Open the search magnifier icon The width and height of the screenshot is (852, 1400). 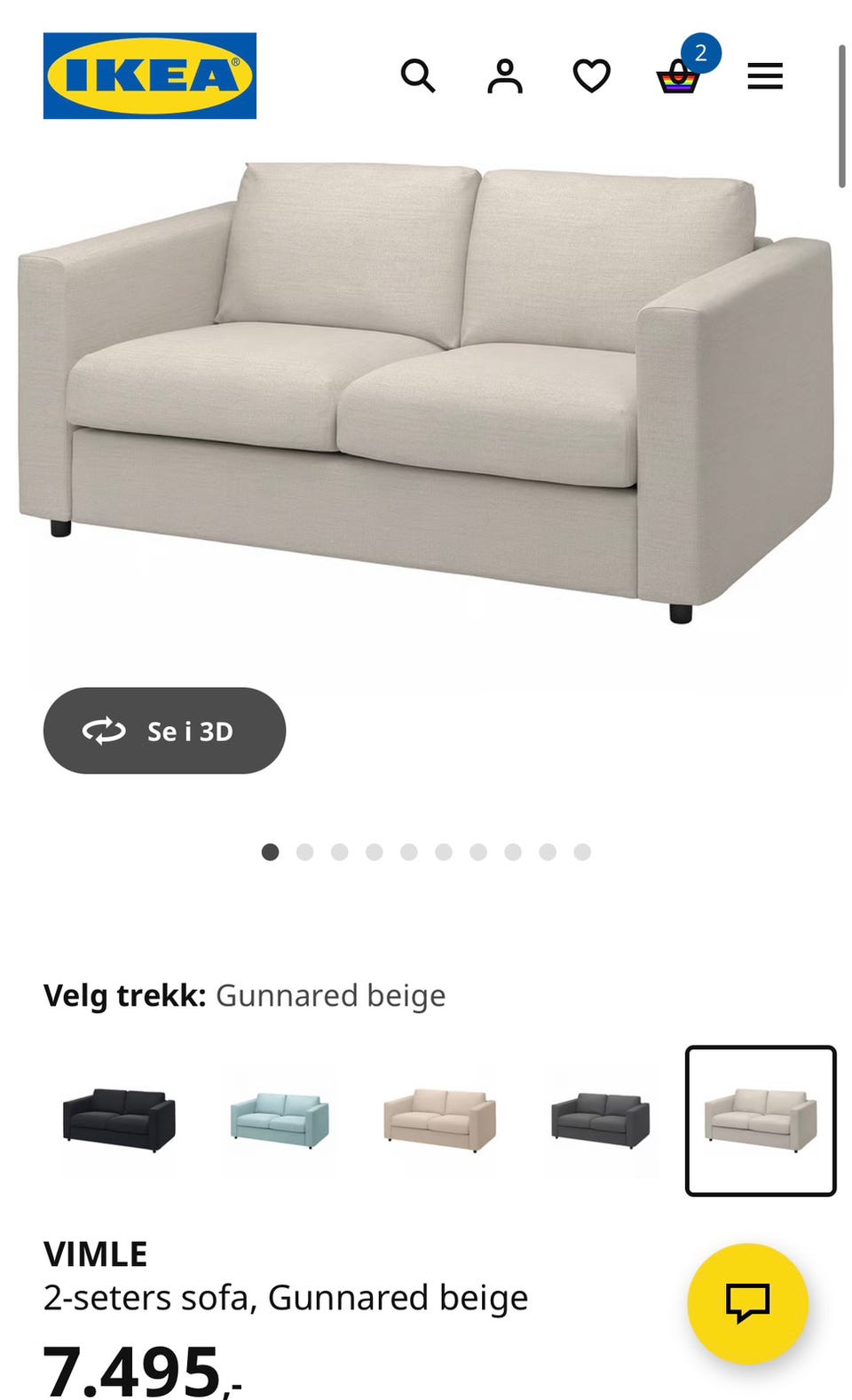[x=418, y=76]
